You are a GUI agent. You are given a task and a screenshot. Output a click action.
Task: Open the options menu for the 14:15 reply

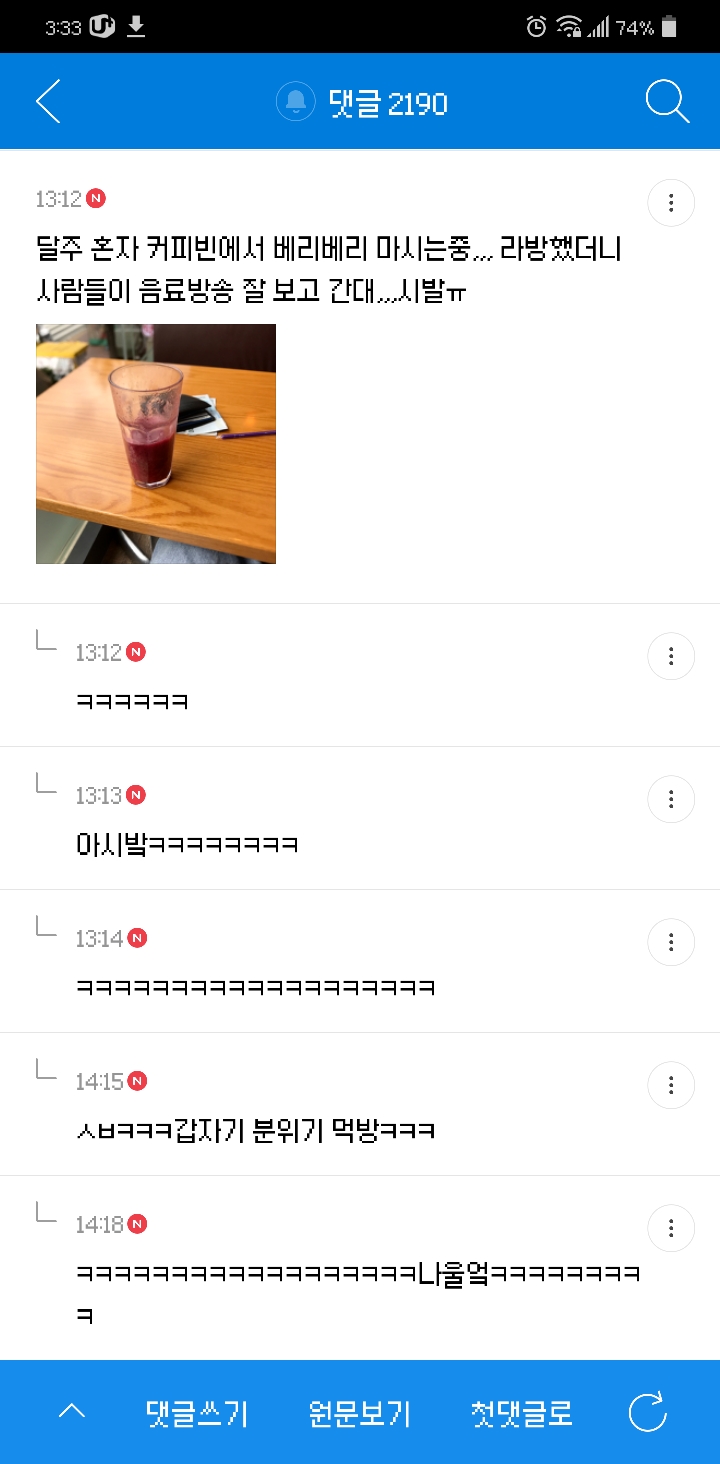pos(671,1085)
